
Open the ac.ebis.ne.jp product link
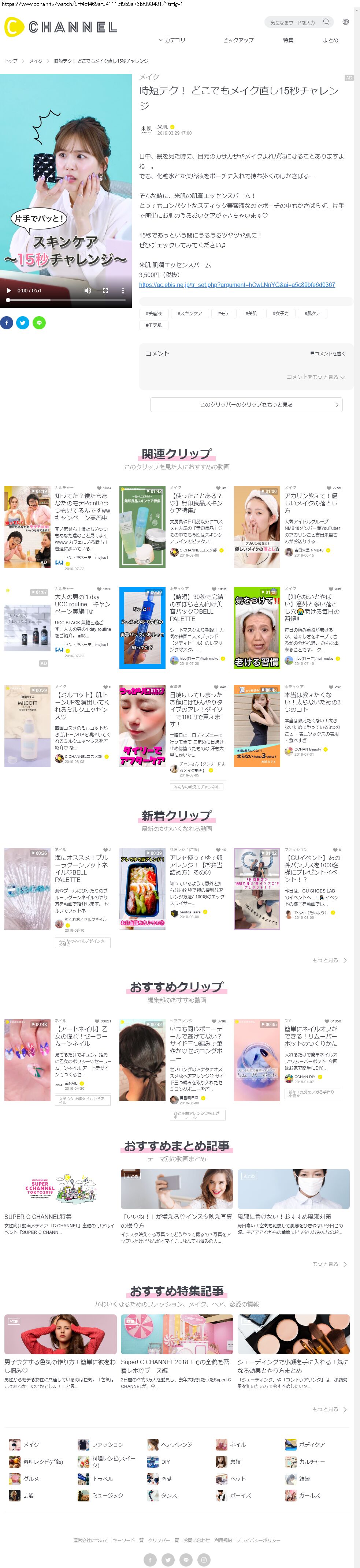click(x=236, y=284)
